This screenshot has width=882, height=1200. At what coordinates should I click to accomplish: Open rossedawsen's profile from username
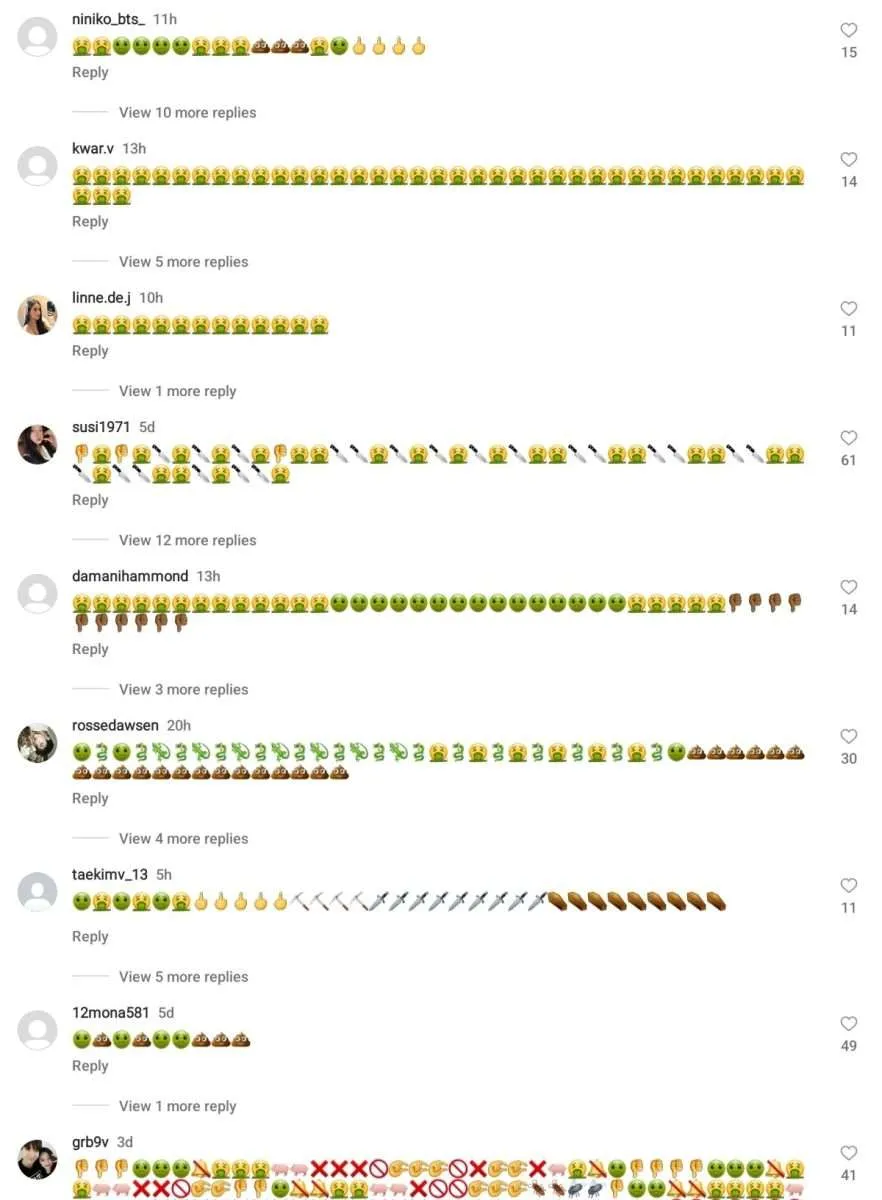pyautogui.click(x=115, y=725)
